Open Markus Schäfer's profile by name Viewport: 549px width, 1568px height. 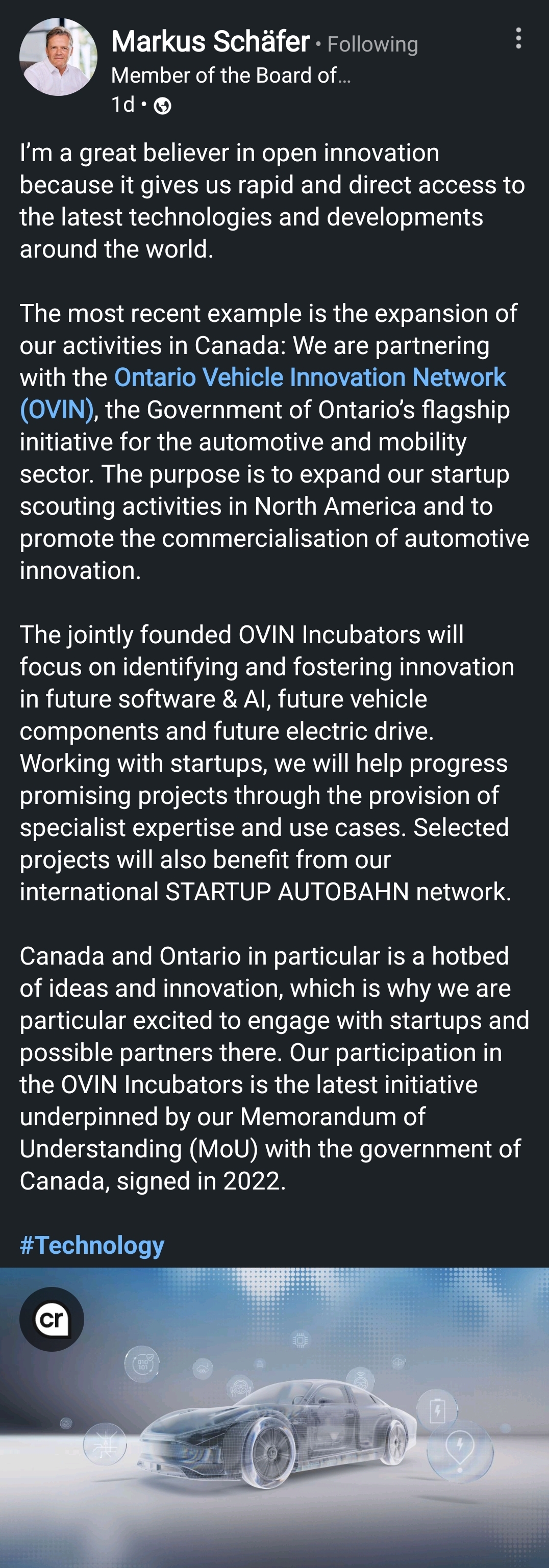coord(211,42)
